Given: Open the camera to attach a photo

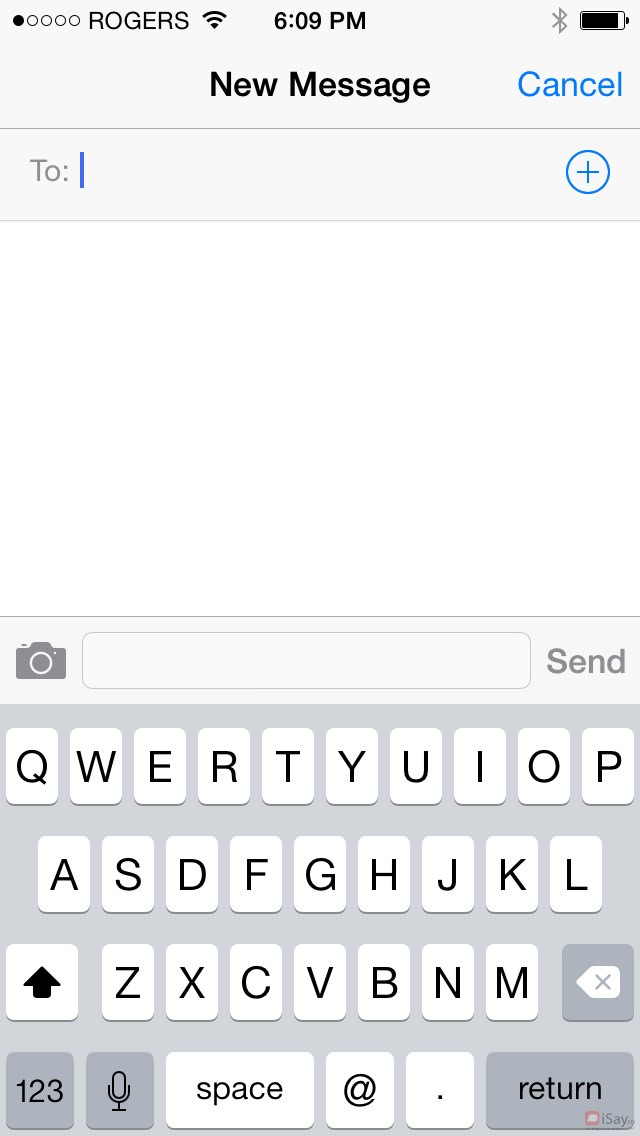Looking at the screenshot, I should (41, 661).
